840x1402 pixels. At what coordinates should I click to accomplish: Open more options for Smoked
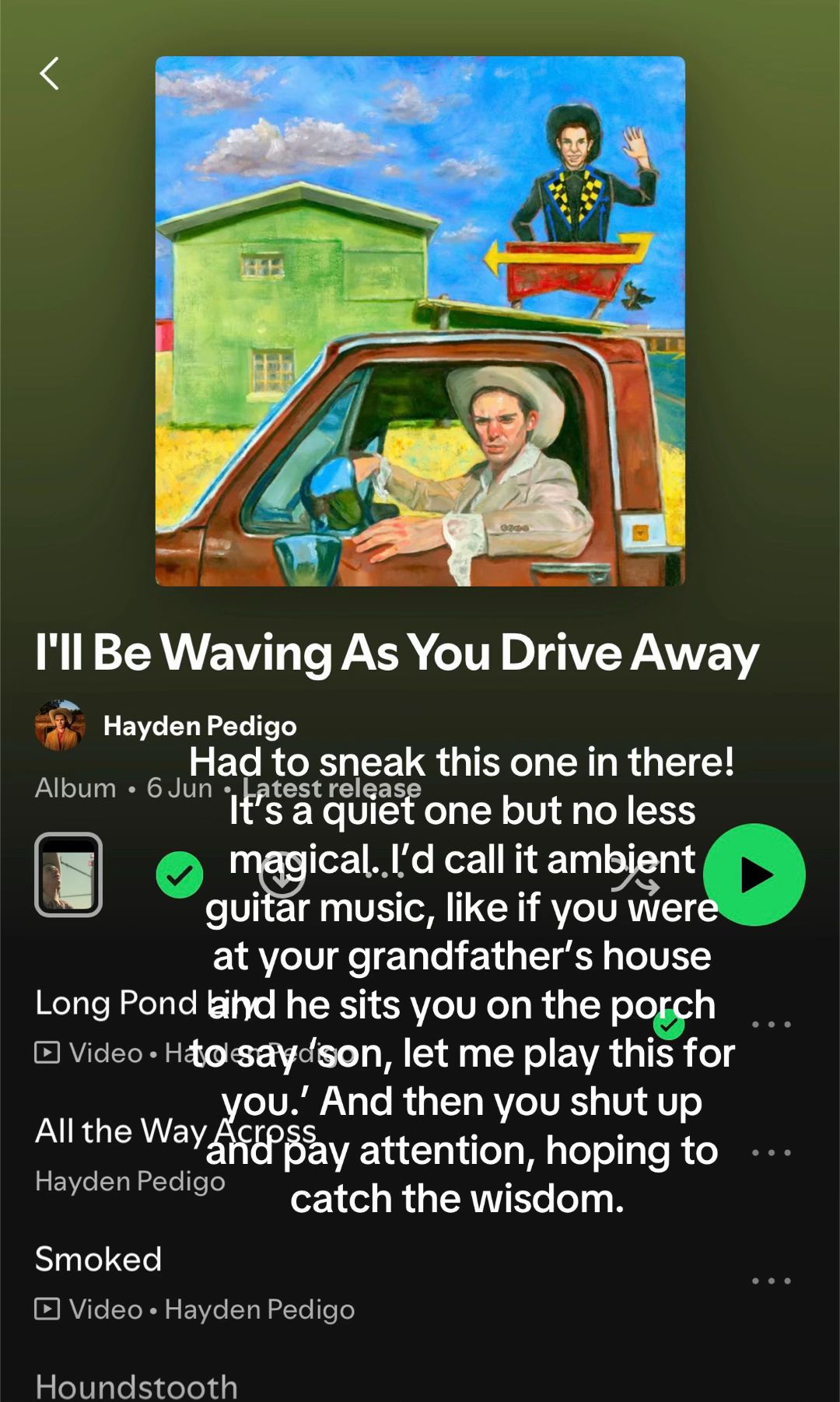click(772, 1281)
